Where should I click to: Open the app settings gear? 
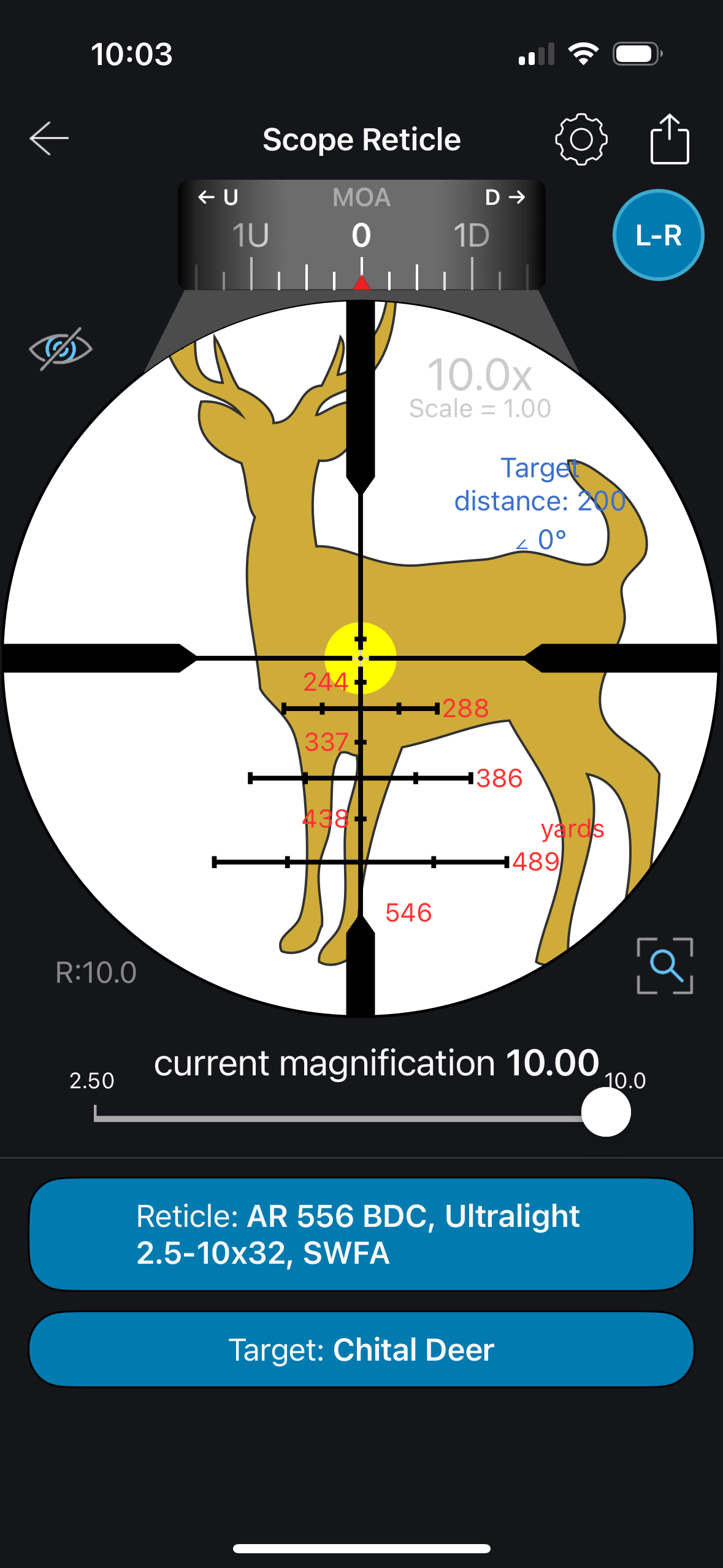tap(580, 139)
